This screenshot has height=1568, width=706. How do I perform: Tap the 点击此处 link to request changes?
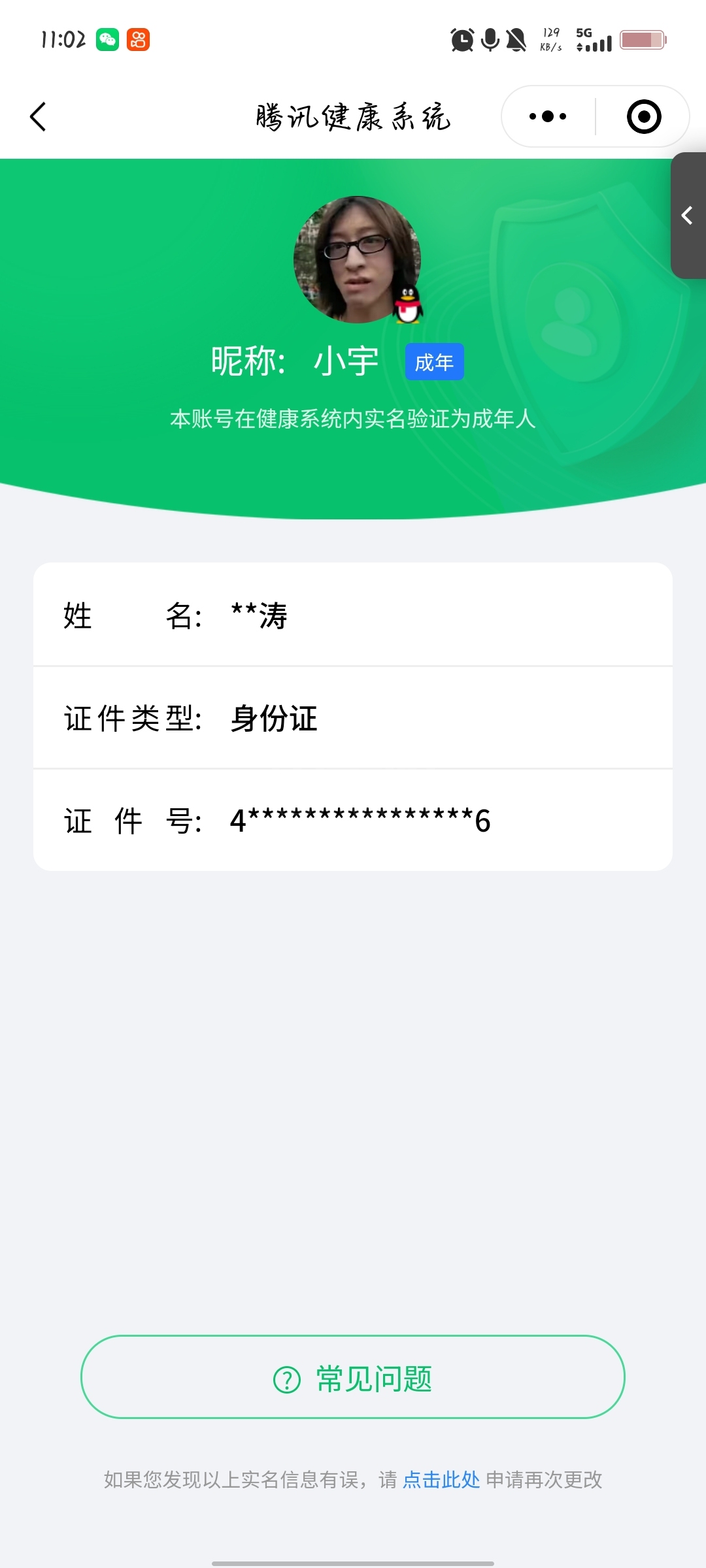tap(441, 1480)
